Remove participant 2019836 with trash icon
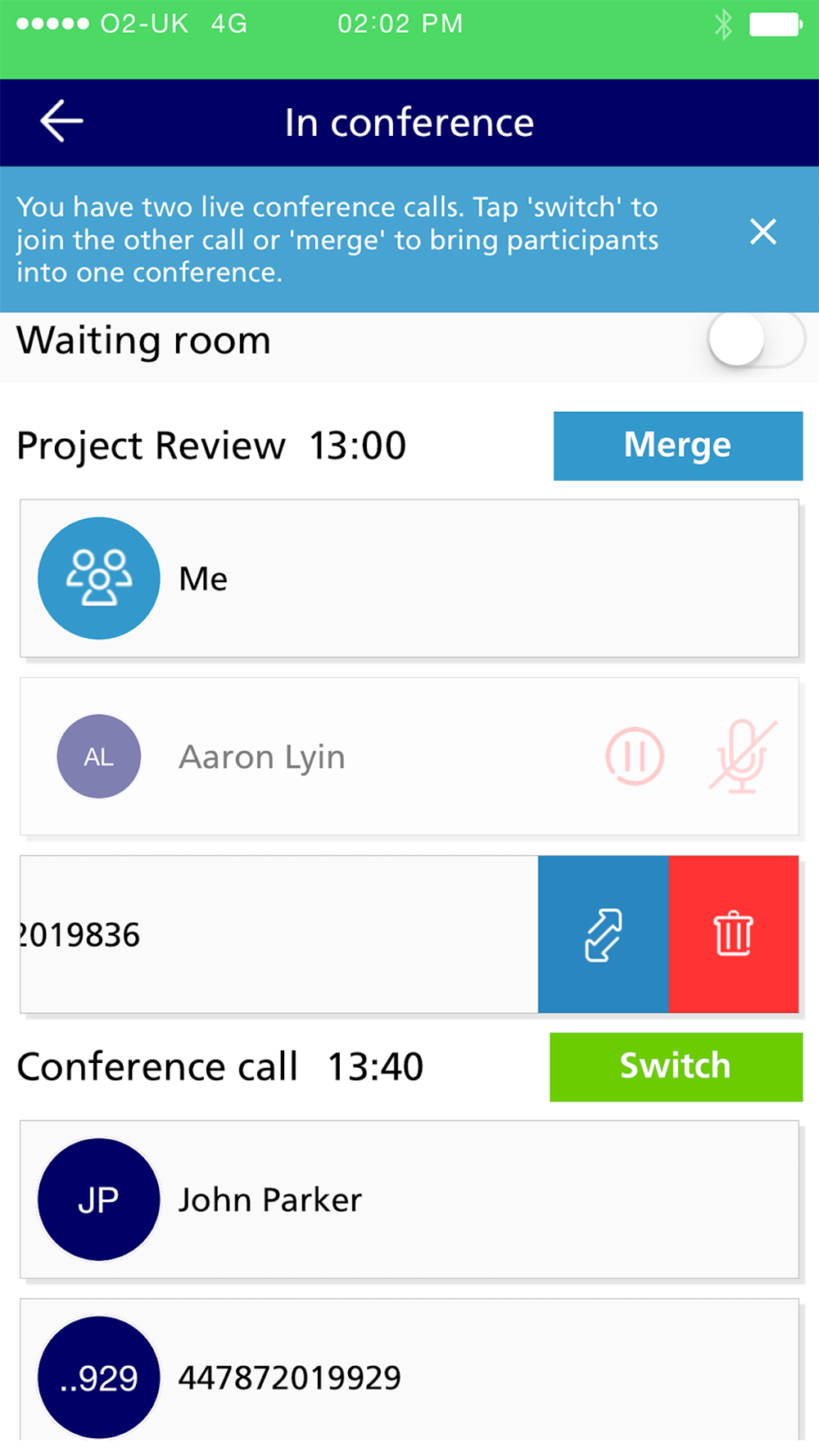 point(734,934)
